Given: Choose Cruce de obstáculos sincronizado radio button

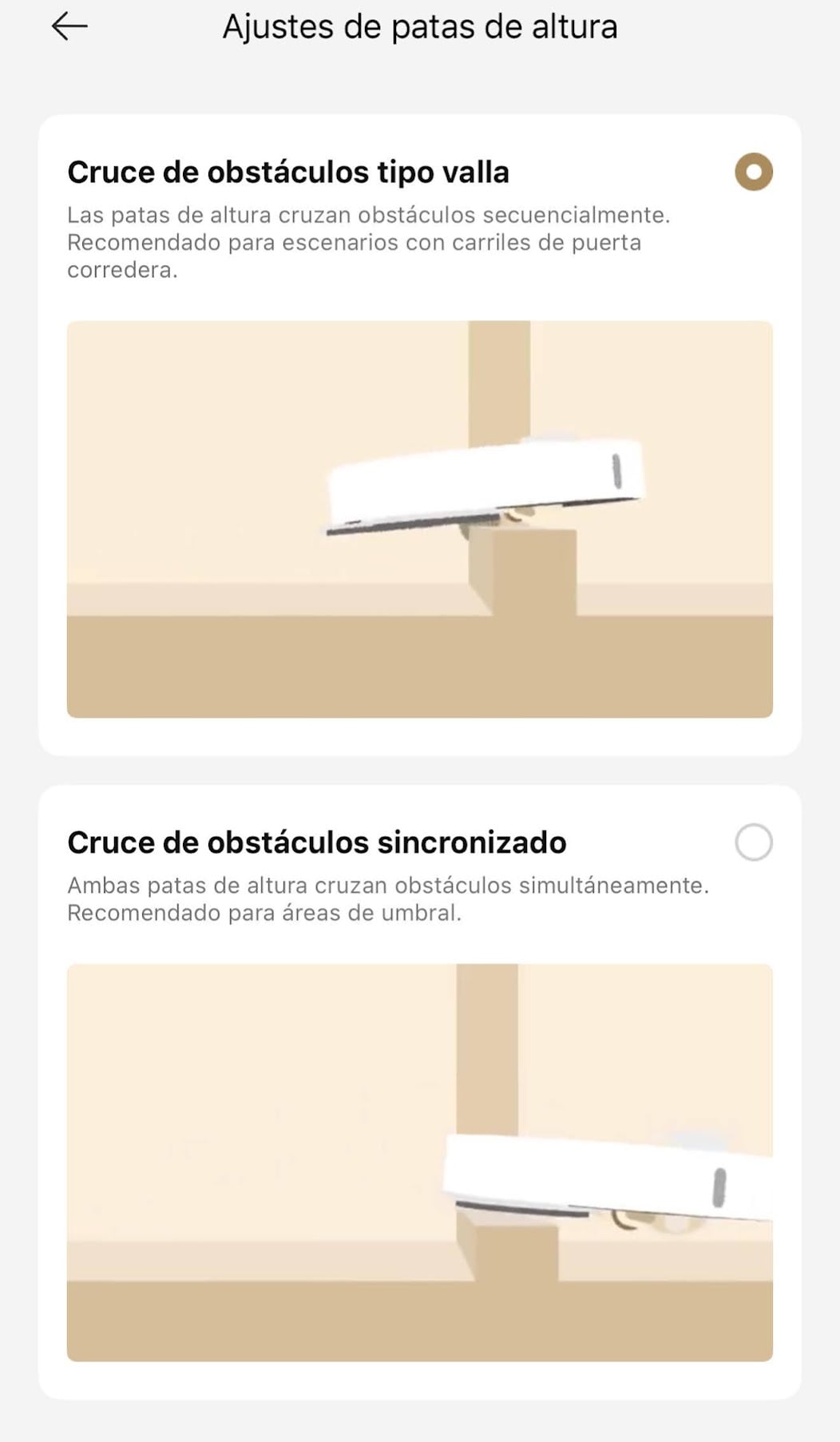Looking at the screenshot, I should [x=753, y=842].
